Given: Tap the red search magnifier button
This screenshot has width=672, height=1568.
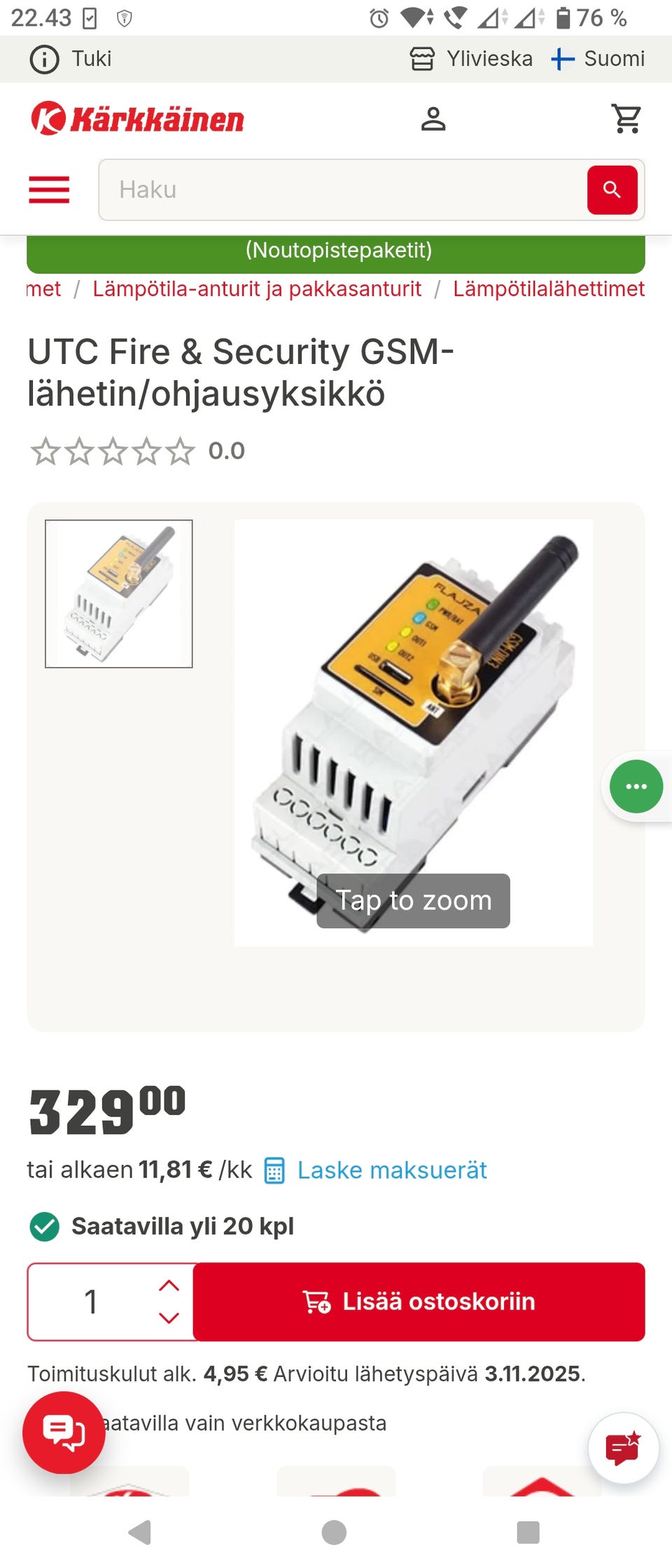Looking at the screenshot, I should point(612,190).
